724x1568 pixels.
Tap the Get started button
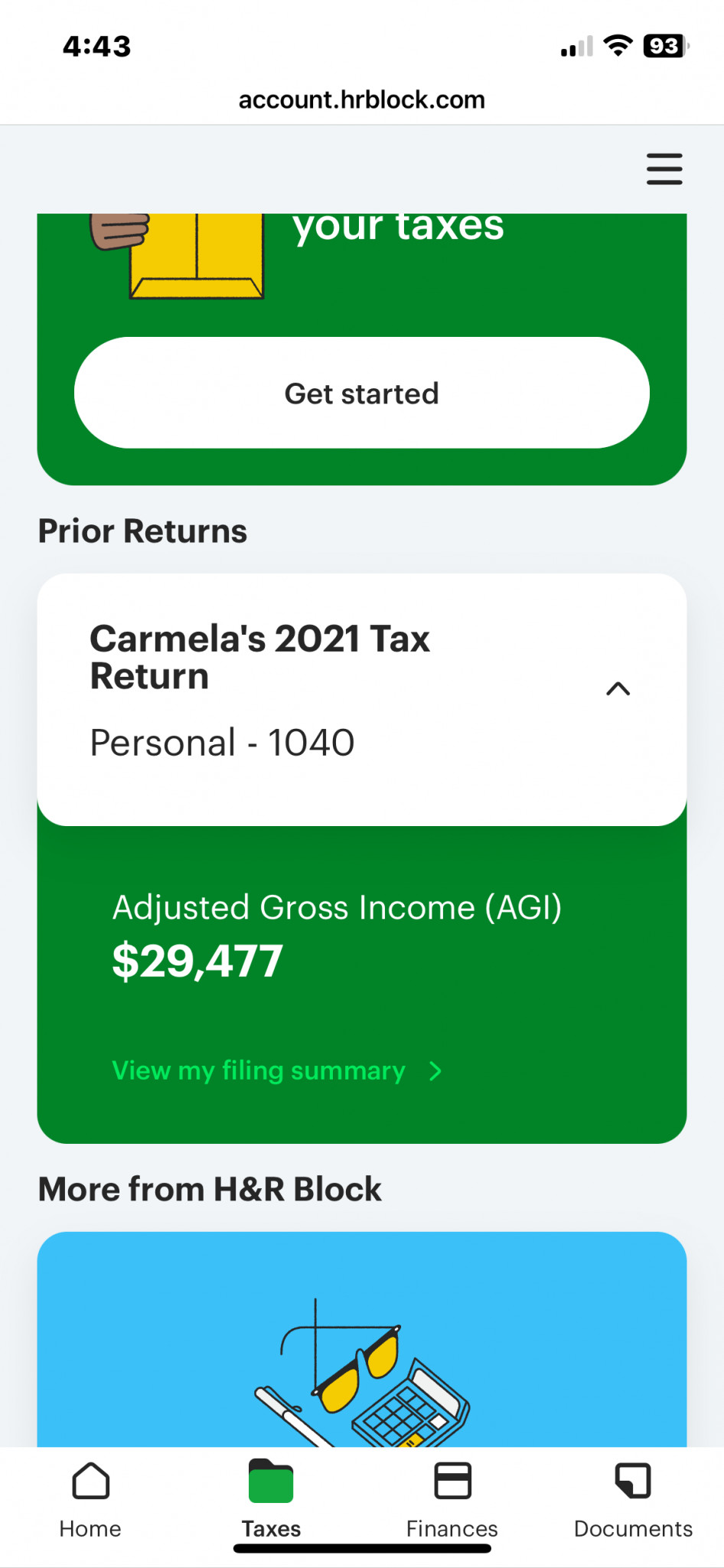click(362, 393)
